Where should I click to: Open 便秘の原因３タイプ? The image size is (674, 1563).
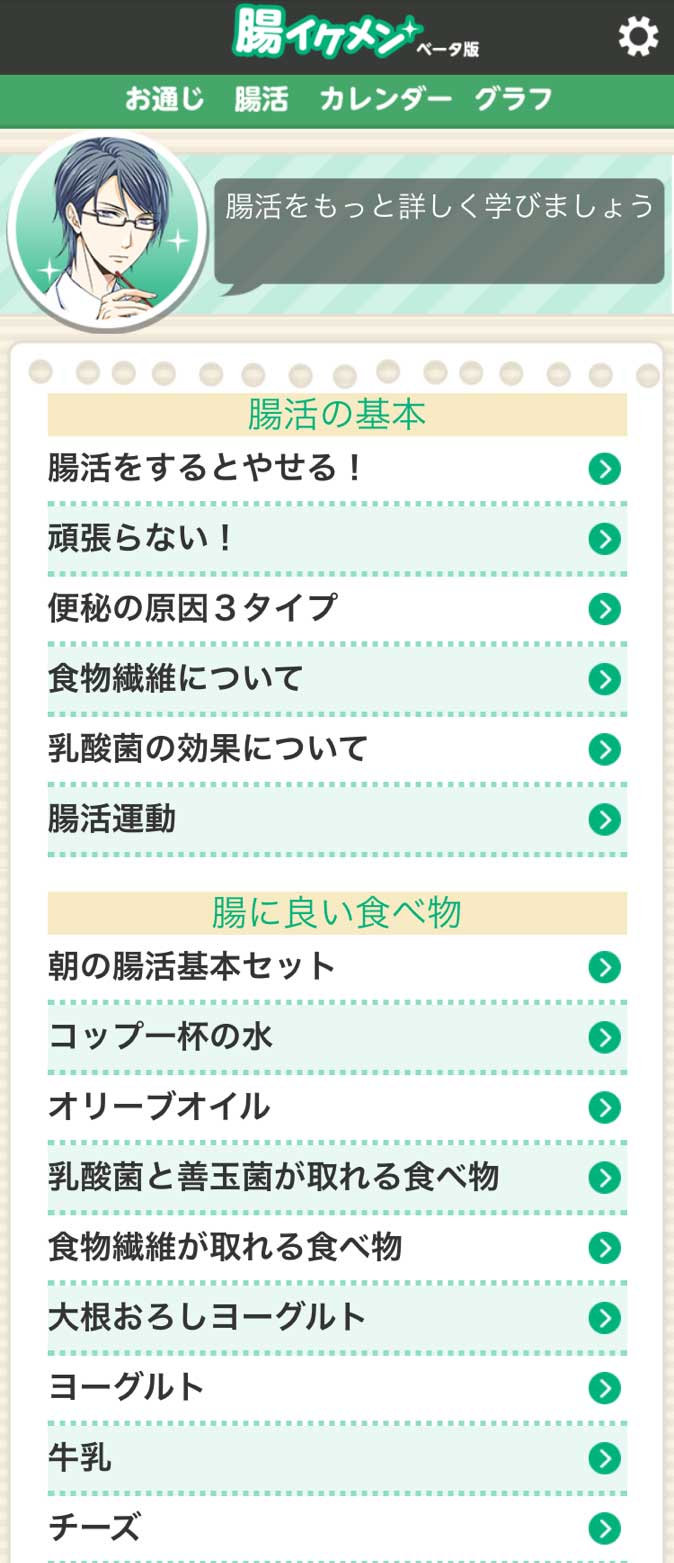pyautogui.click(x=337, y=609)
